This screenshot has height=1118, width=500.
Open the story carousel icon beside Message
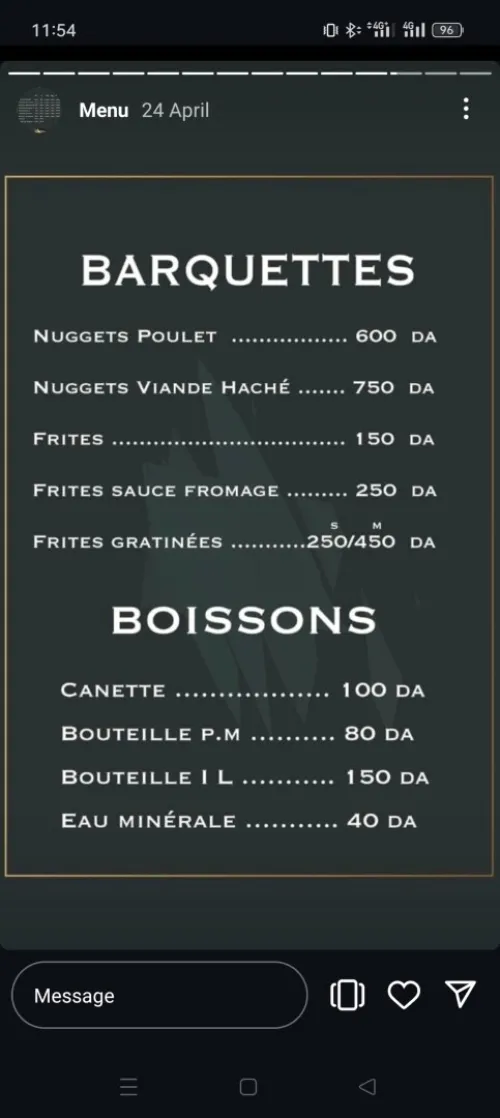347,995
